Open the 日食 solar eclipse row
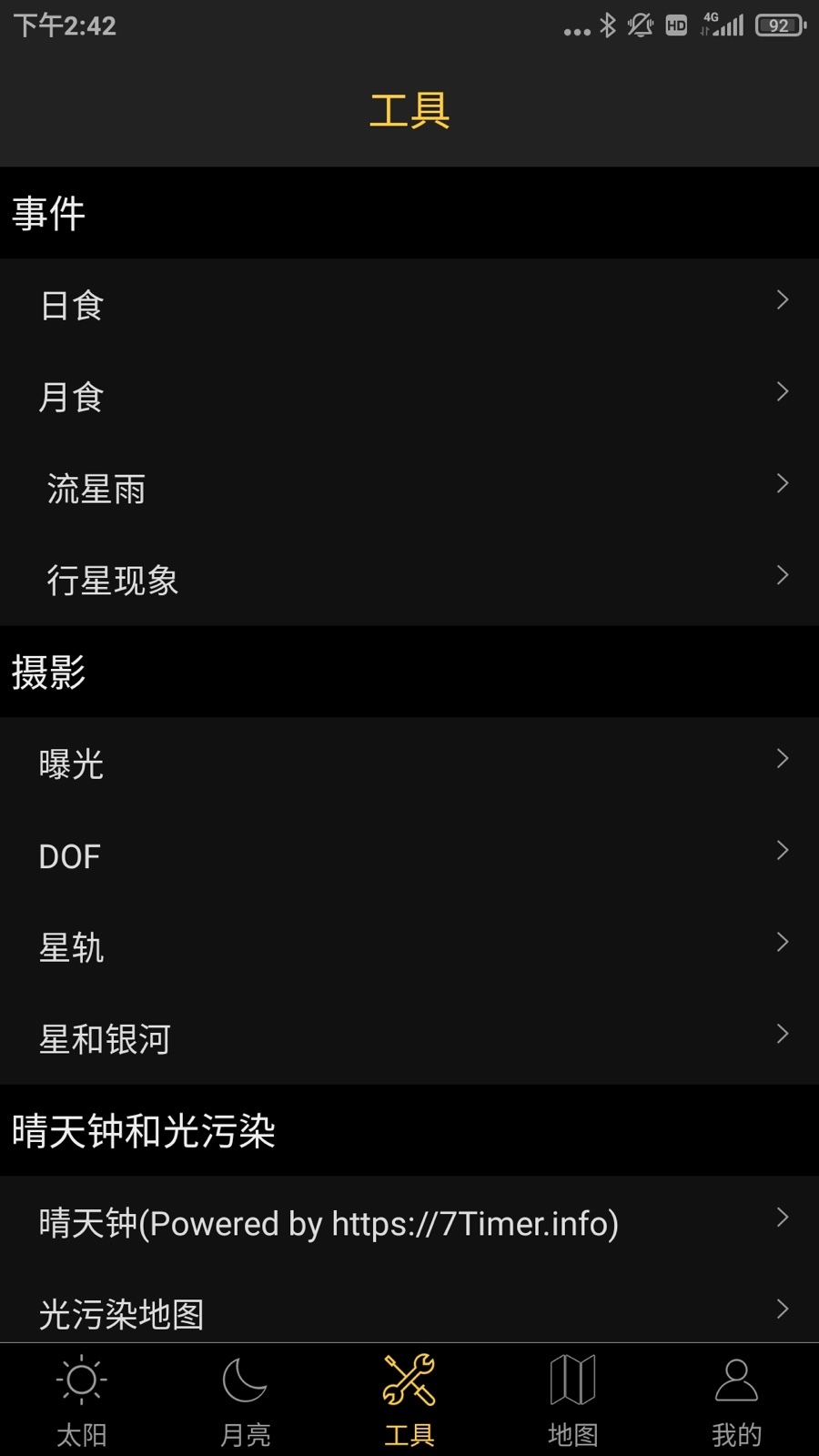The height and width of the screenshot is (1456, 819). tap(409, 305)
